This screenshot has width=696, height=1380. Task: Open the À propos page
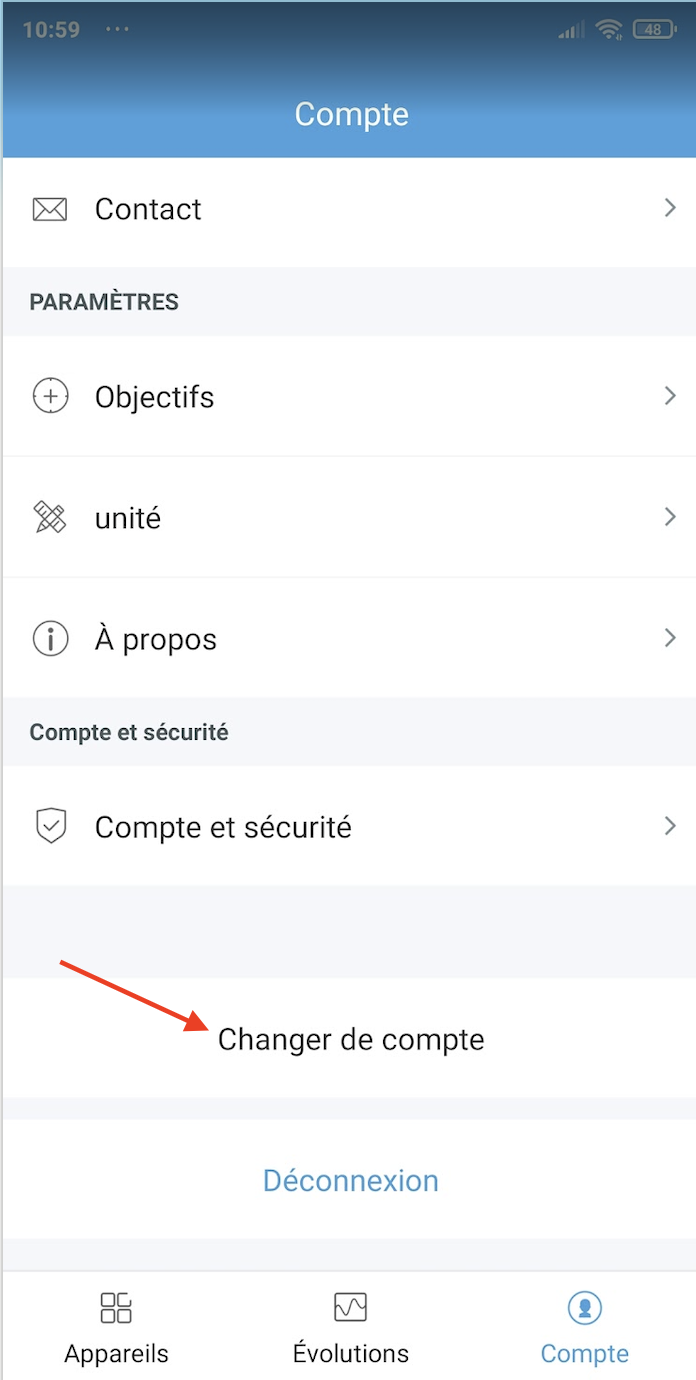click(348, 639)
